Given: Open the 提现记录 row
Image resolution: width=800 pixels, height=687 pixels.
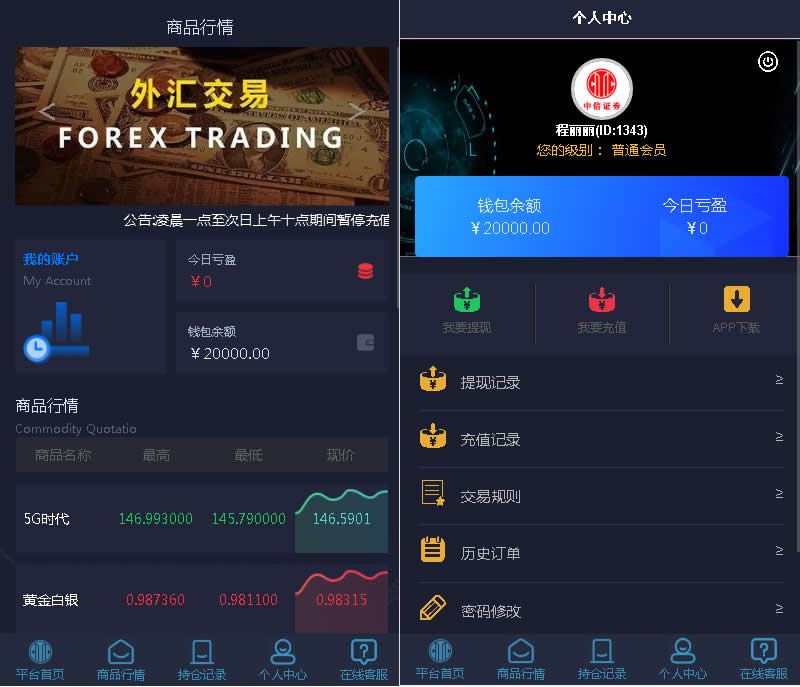Looking at the screenshot, I should point(600,382).
